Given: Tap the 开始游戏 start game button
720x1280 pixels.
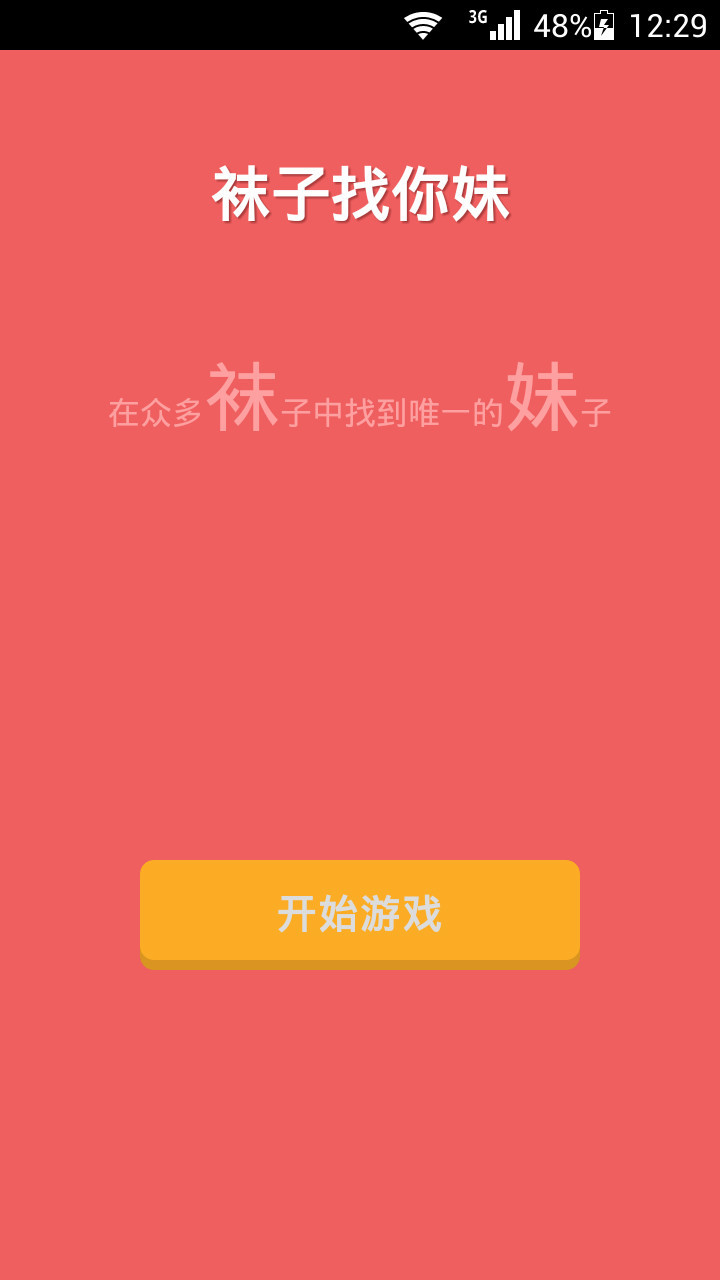Looking at the screenshot, I should tap(360, 914).
